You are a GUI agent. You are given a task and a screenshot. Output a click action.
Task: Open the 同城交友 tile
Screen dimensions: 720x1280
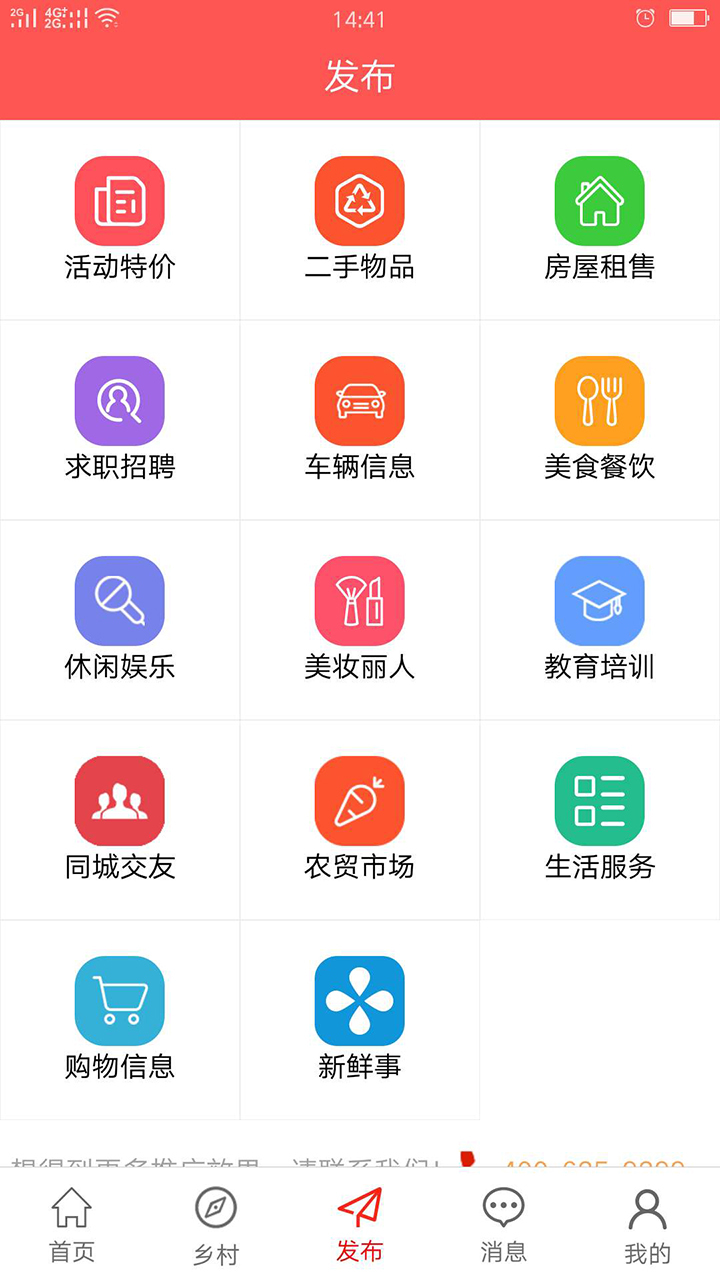click(x=120, y=820)
